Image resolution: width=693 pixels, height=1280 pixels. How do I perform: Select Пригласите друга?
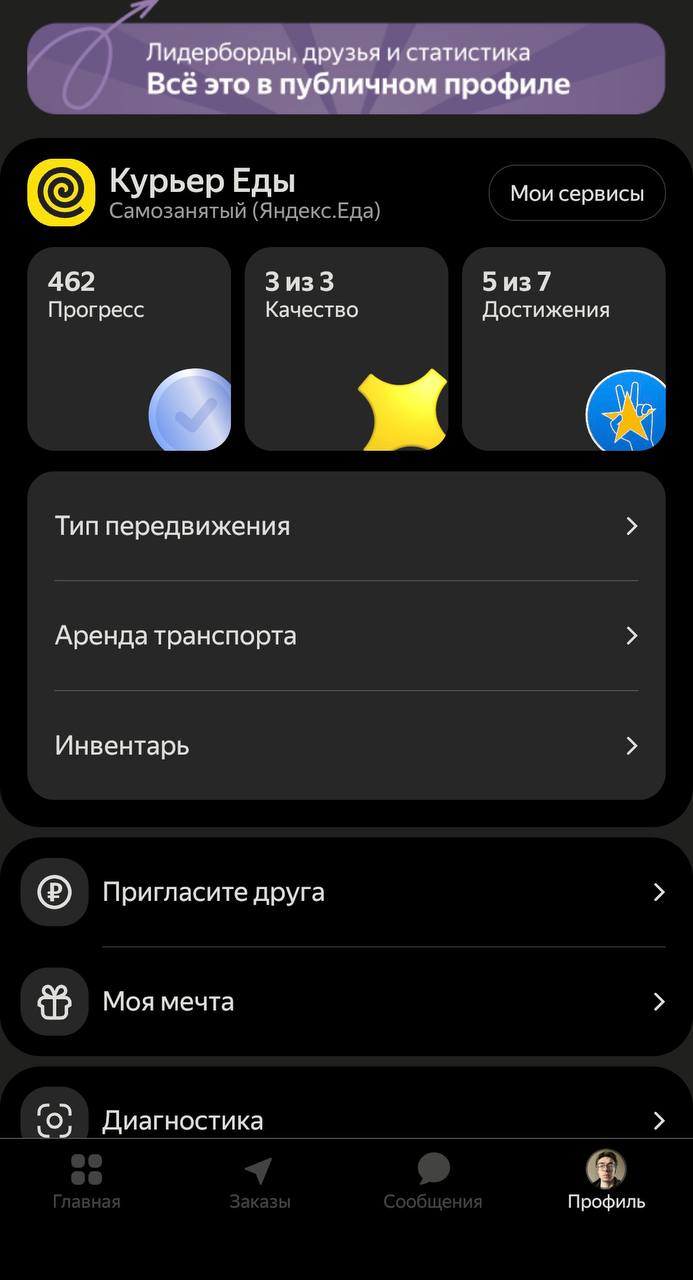coord(346,892)
